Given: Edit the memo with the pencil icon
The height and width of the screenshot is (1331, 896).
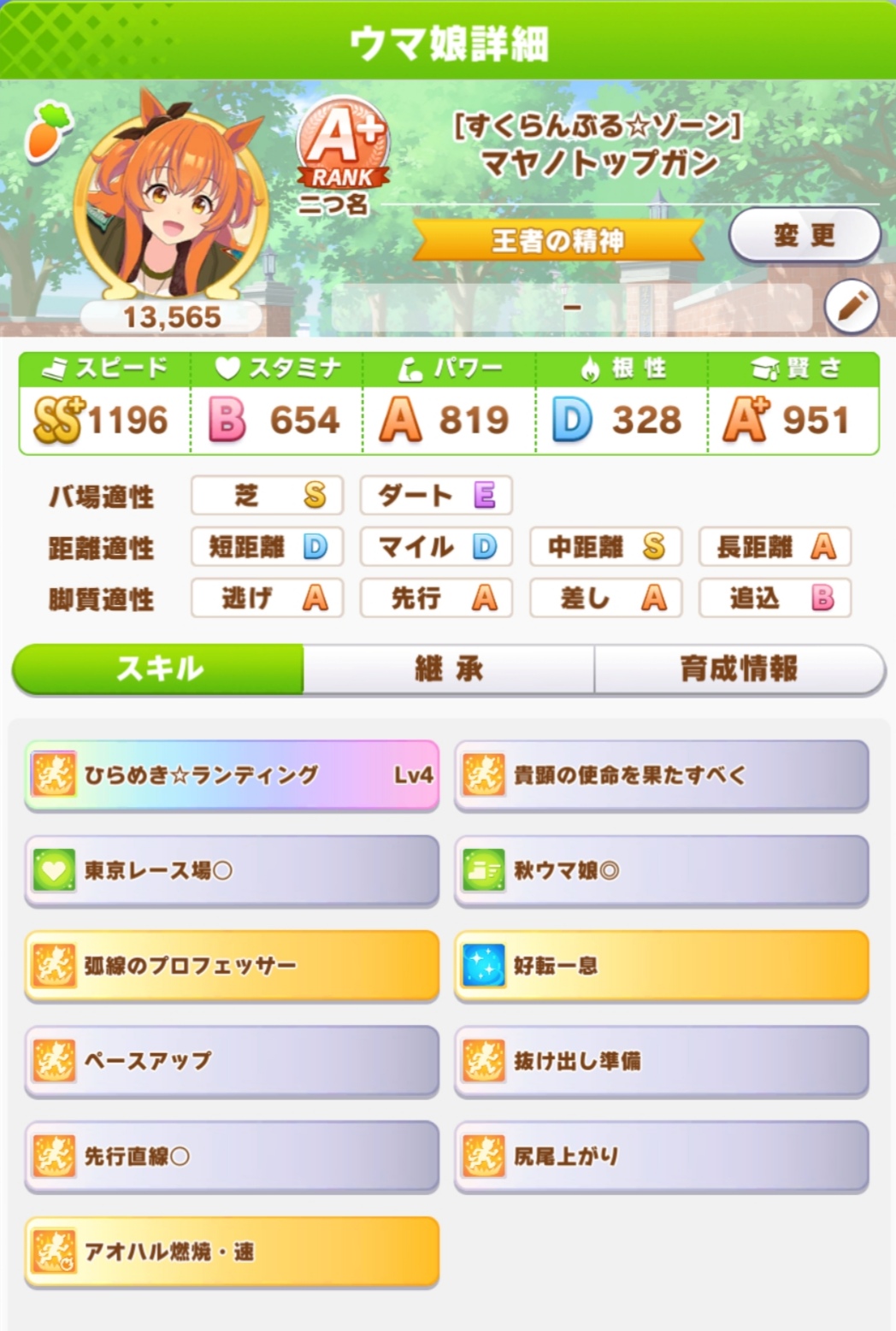Looking at the screenshot, I should point(852,306).
